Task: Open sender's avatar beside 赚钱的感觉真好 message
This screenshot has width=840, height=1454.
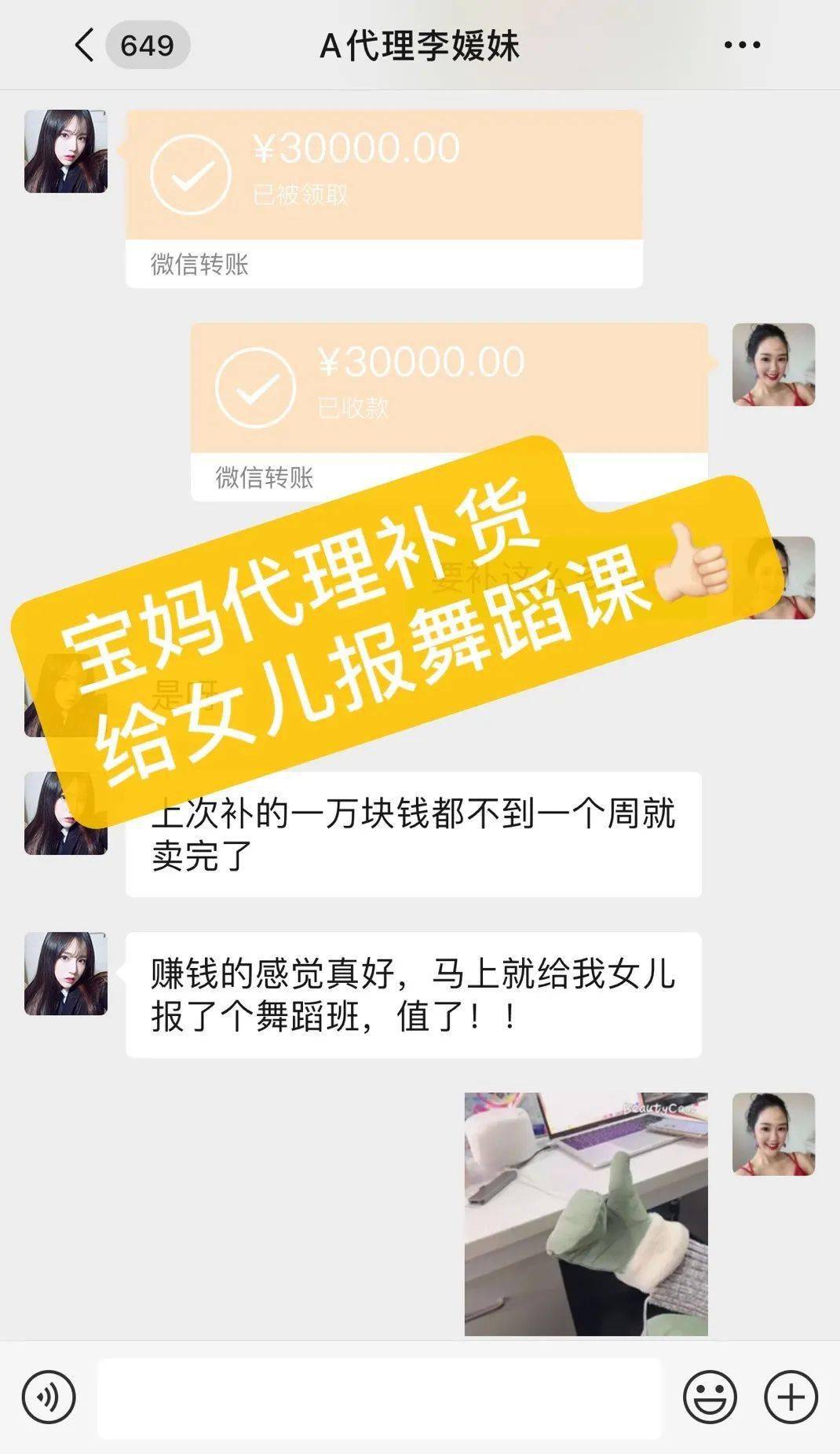Action: (x=66, y=974)
